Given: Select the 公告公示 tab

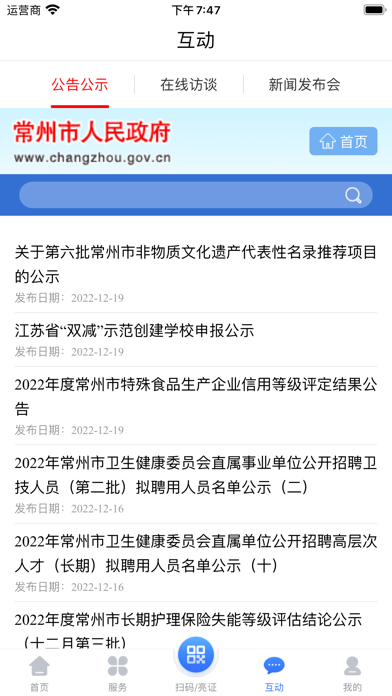Looking at the screenshot, I should click(80, 84).
